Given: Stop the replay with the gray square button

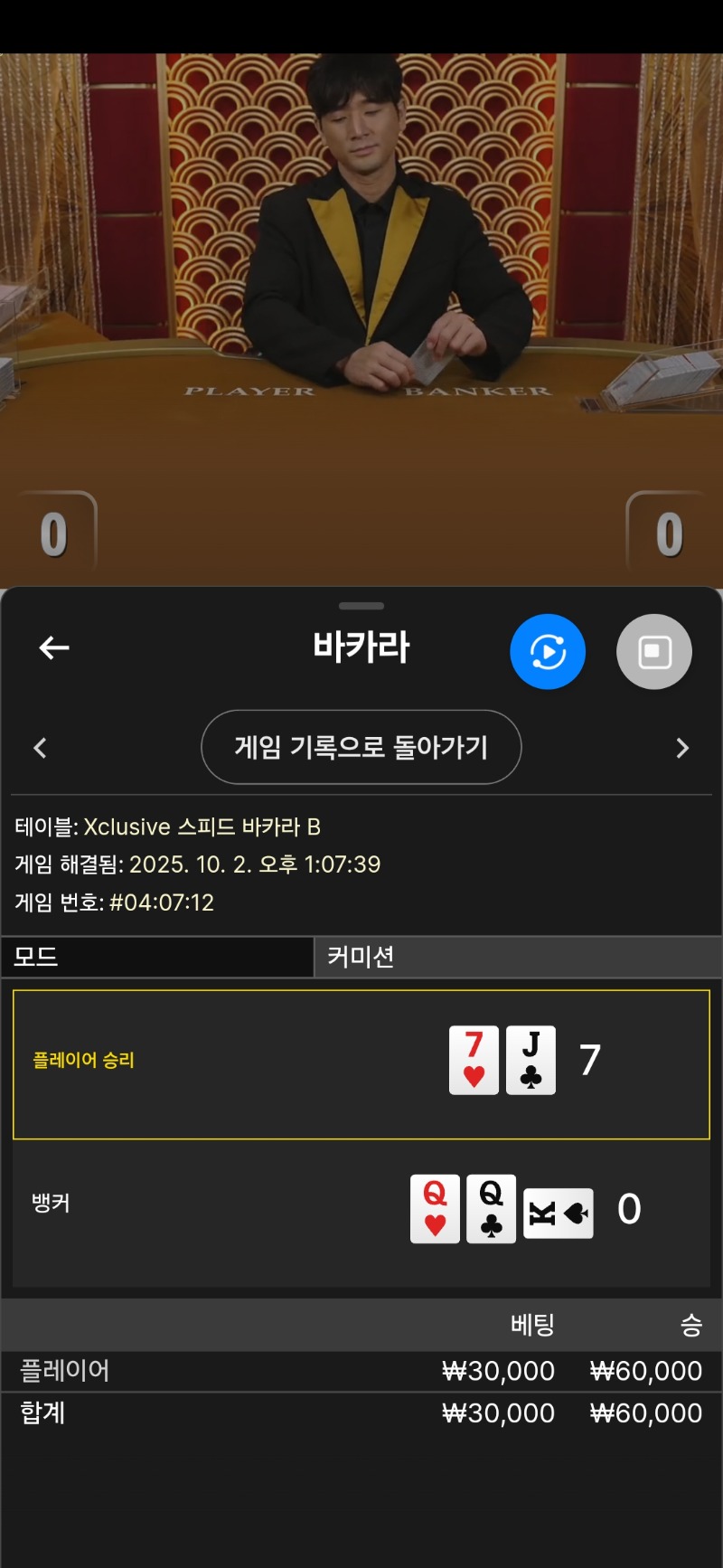Looking at the screenshot, I should [654, 651].
